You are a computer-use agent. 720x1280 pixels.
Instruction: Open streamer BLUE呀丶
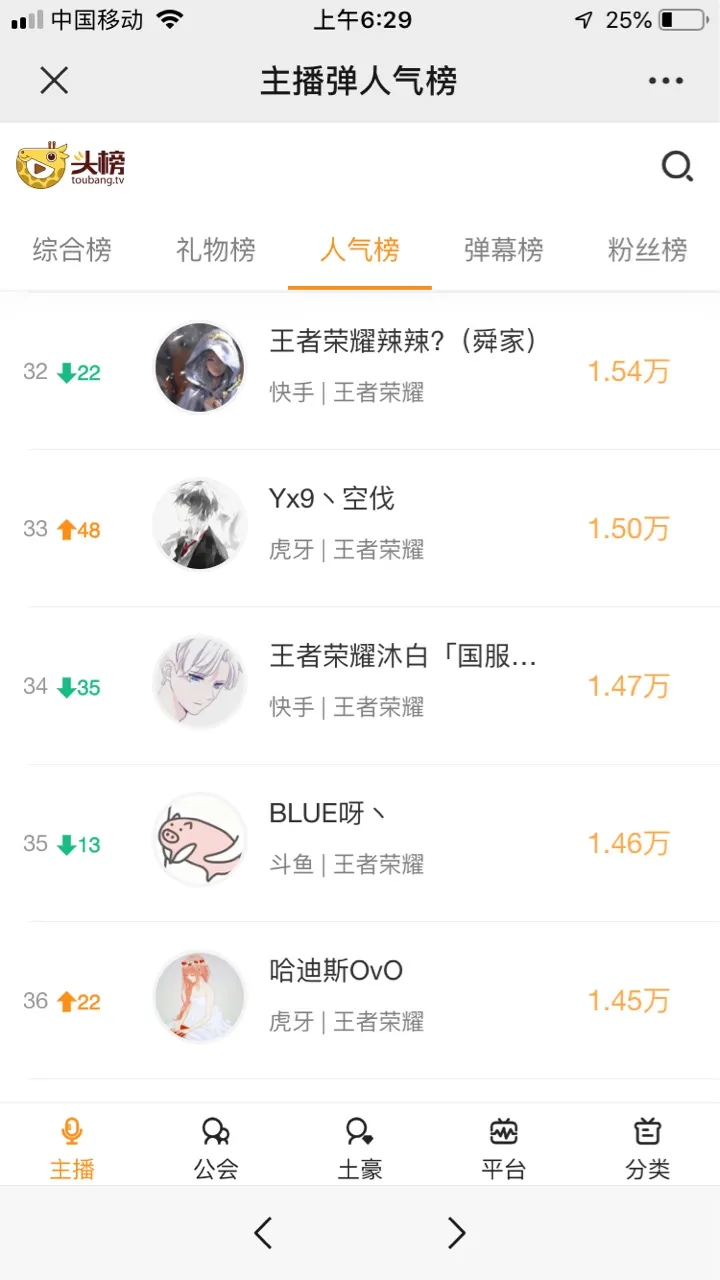327,813
